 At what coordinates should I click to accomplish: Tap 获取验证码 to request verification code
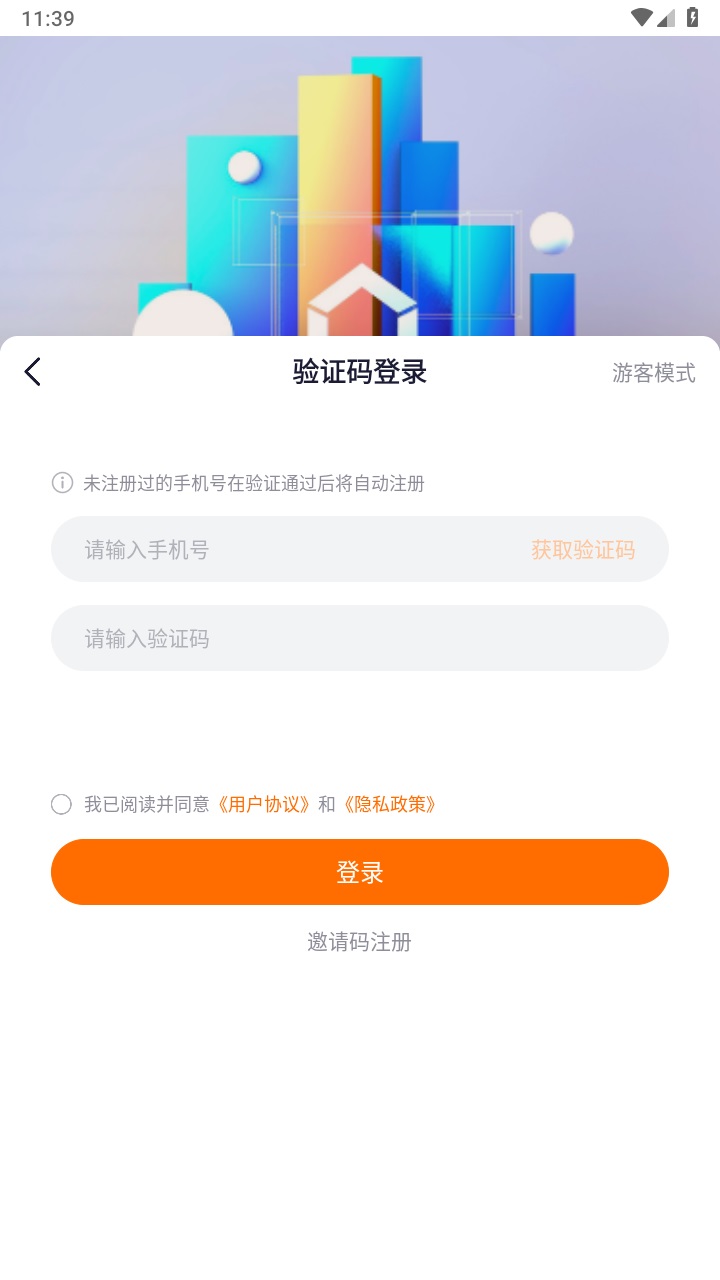coord(584,549)
